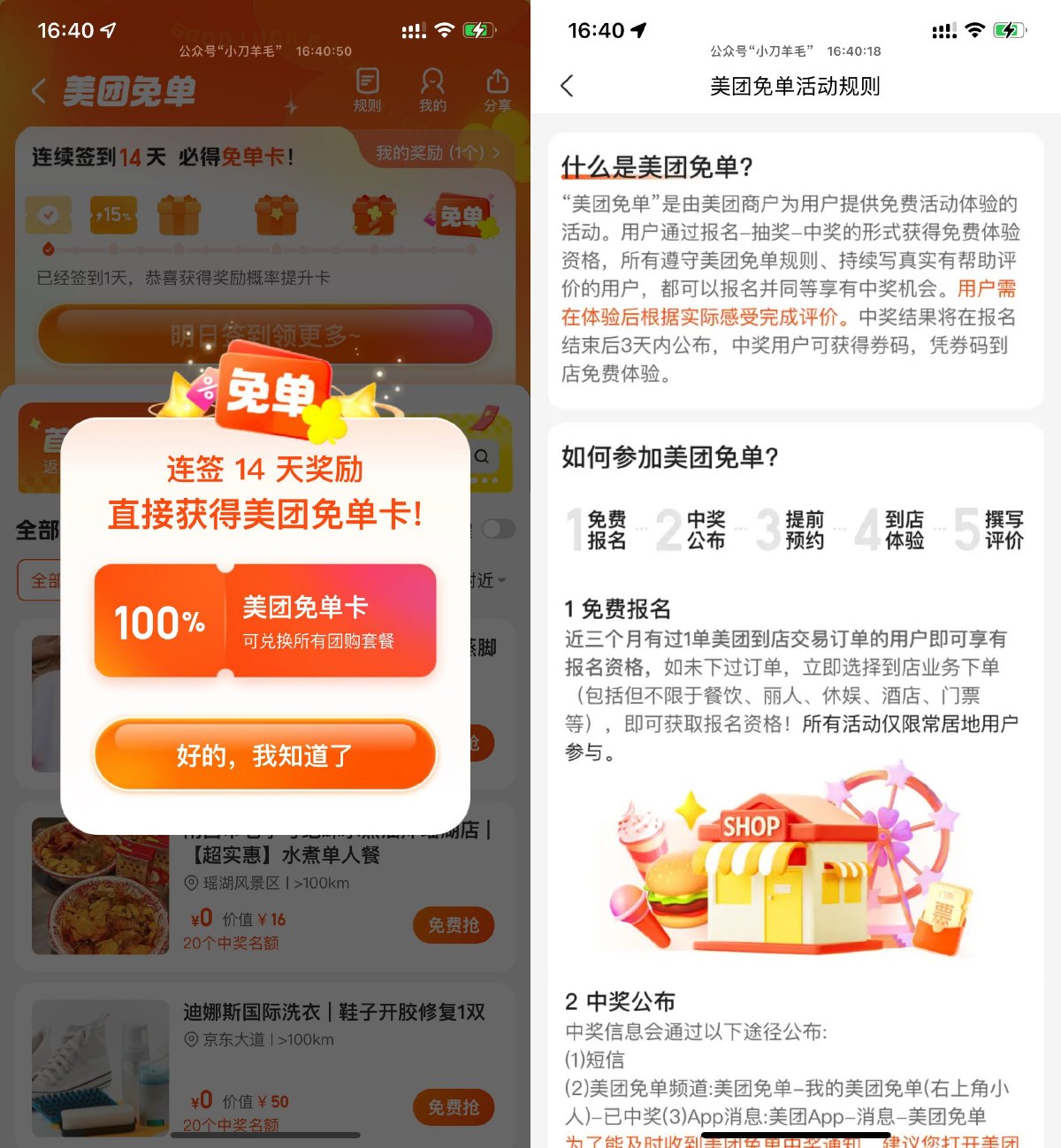The width and height of the screenshot is (1061, 1148).
Task: Open 我的奖励 (1个) link
Action: tap(438, 153)
